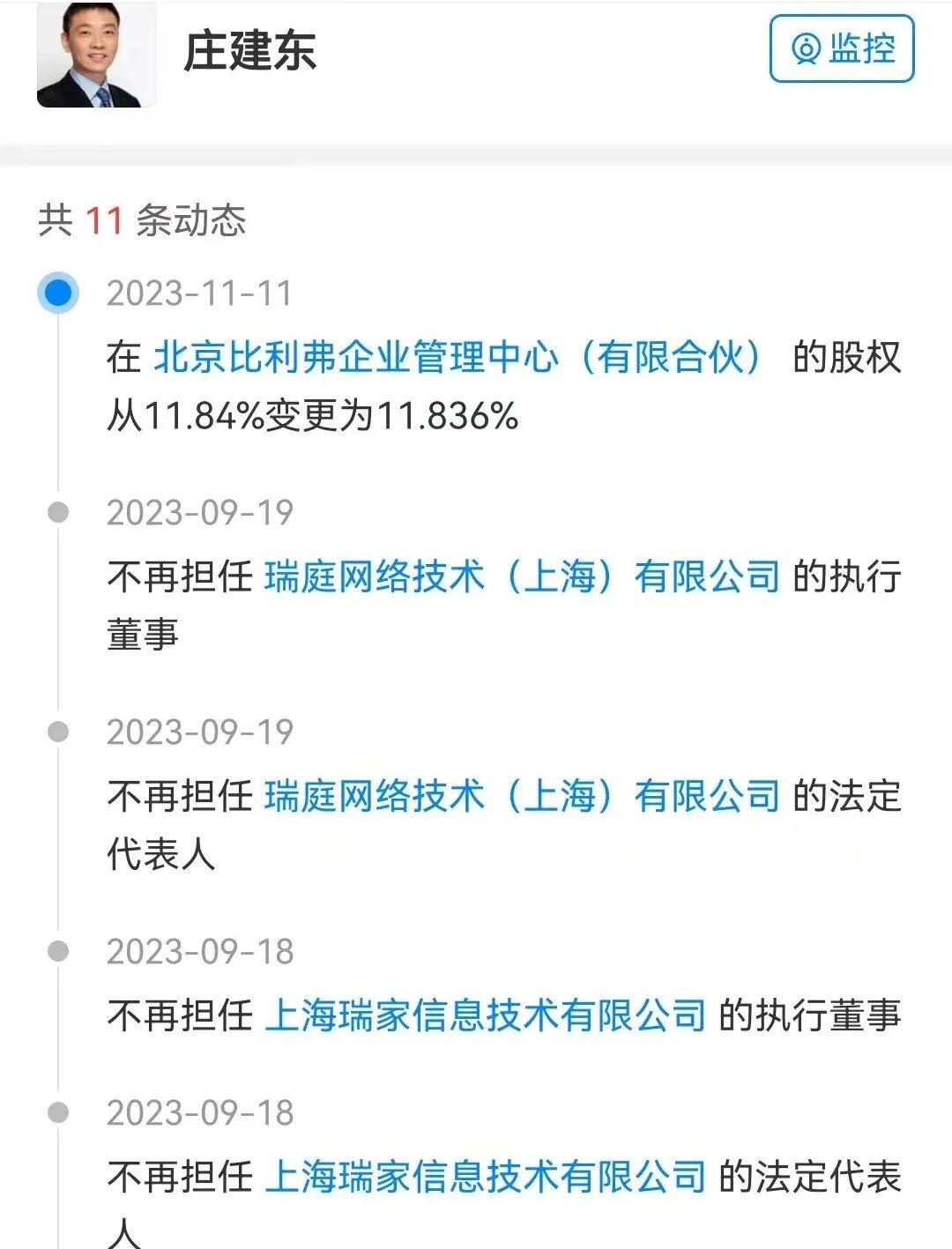This screenshot has width=952, height=1249.
Task: Open 上海瑞家信息技术有限公司 link in the 执行董事 entry
Action: 485,1016
